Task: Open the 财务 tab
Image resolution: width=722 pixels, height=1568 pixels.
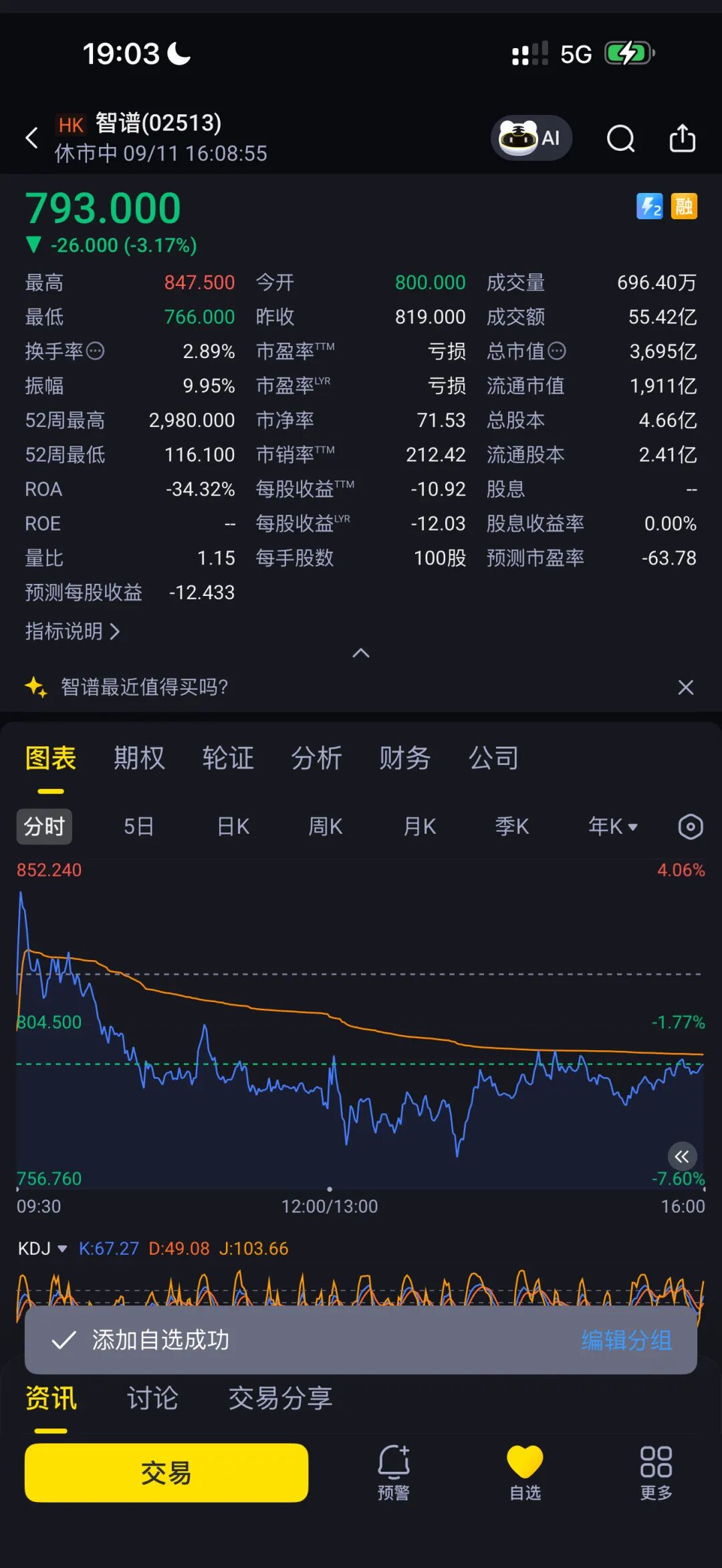Action: [x=405, y=758]
